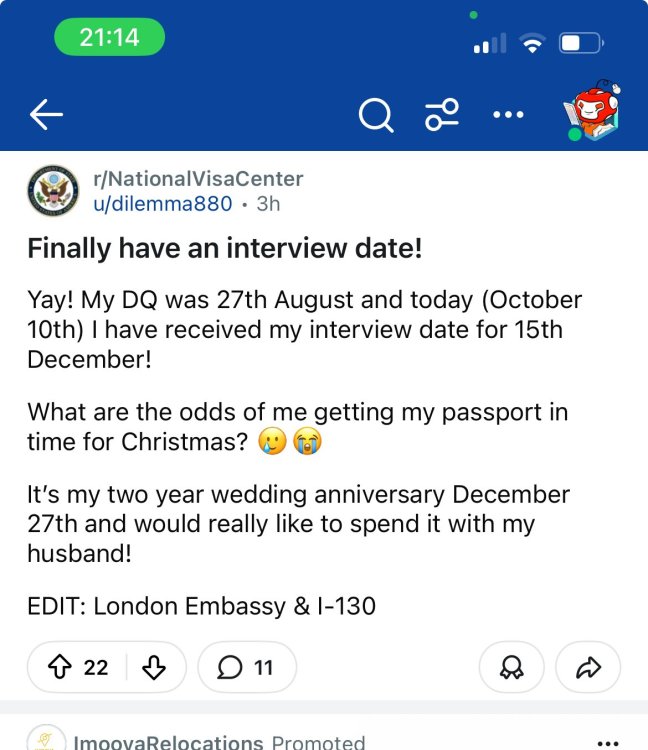Open promoted ImoovaRelocations post options
648x750 pixels.
pyautogui.click(x=607, y=742)
